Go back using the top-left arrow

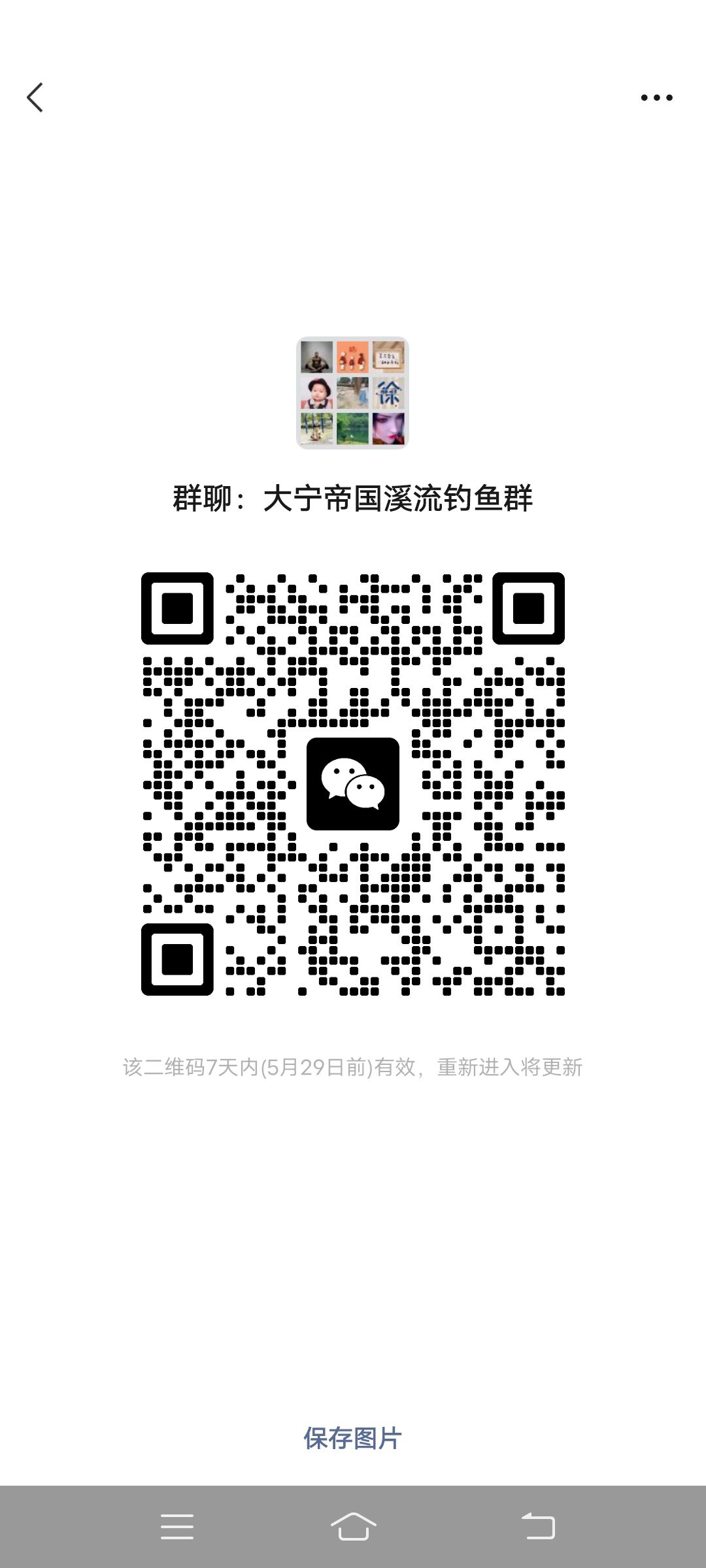pyautogui.click(x=35, y=97)
